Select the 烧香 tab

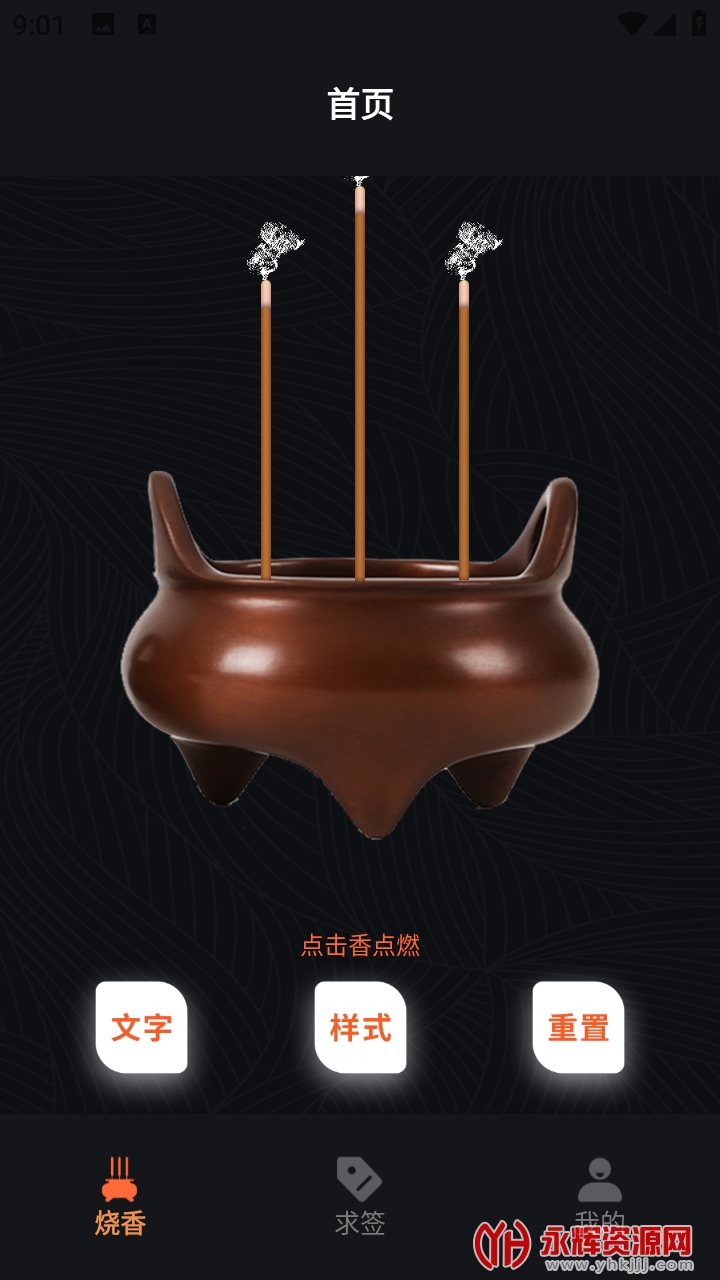120,1196
